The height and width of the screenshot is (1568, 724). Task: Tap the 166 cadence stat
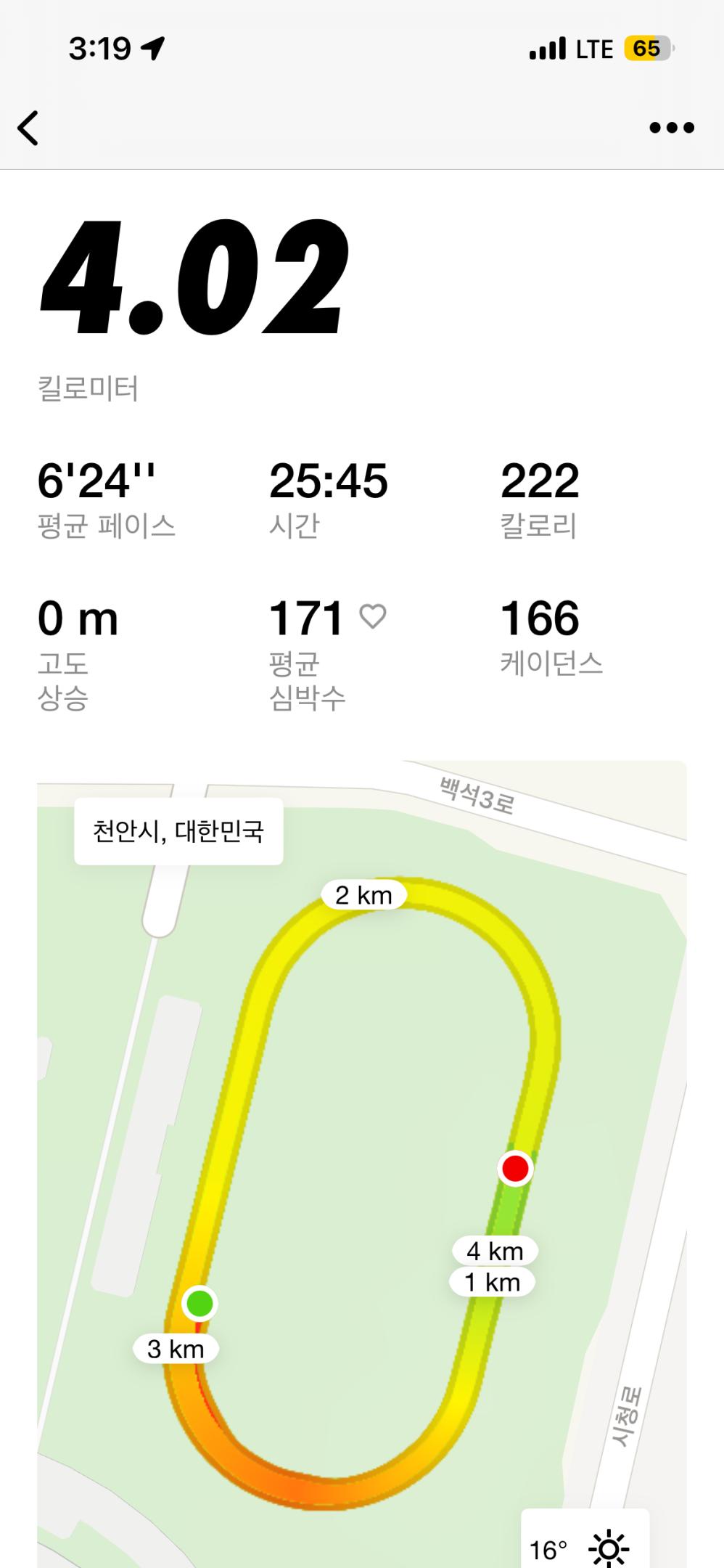pyautogui.click(x=540, y=618)
